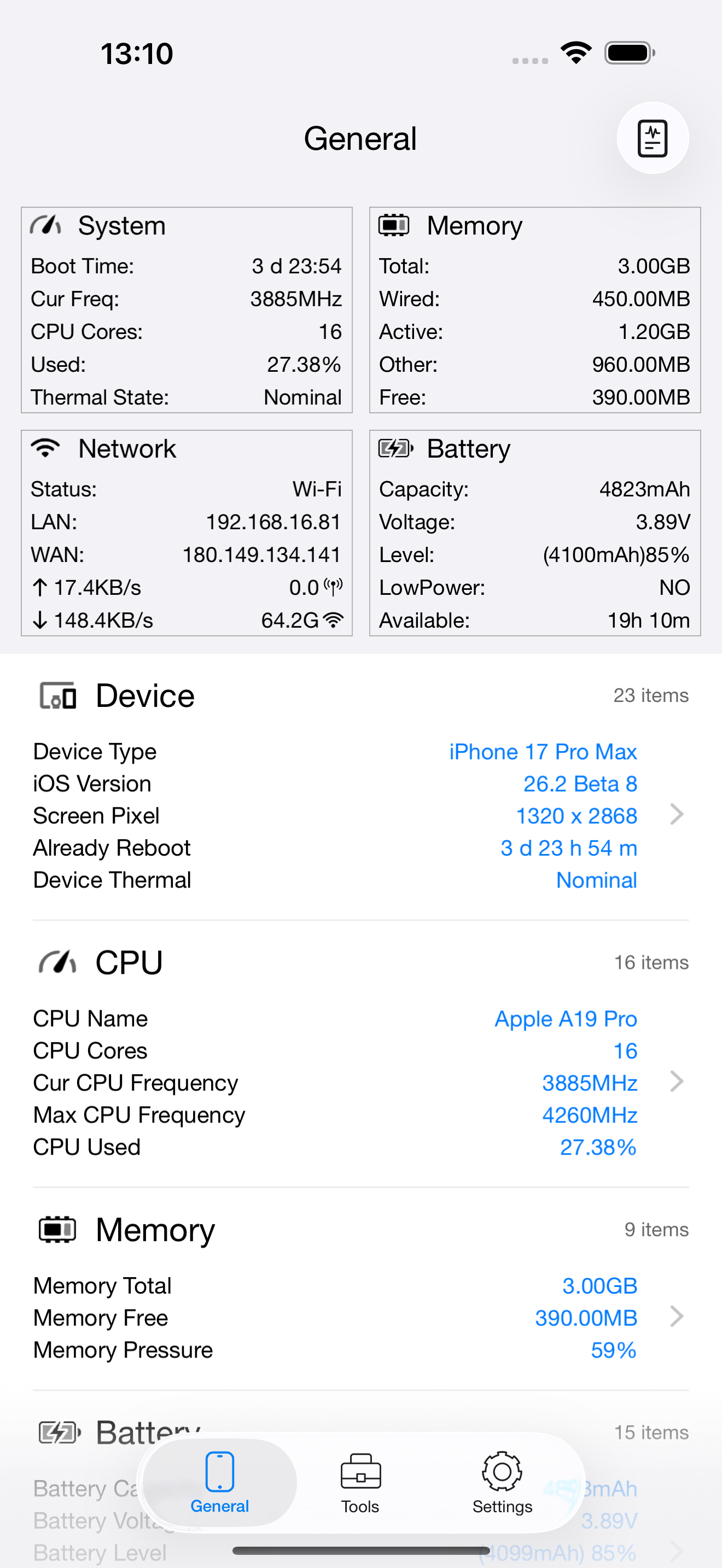Tap the iPhone 17 Pro Max device link
The image size is (722, 1568).
(x=543, y=751)
